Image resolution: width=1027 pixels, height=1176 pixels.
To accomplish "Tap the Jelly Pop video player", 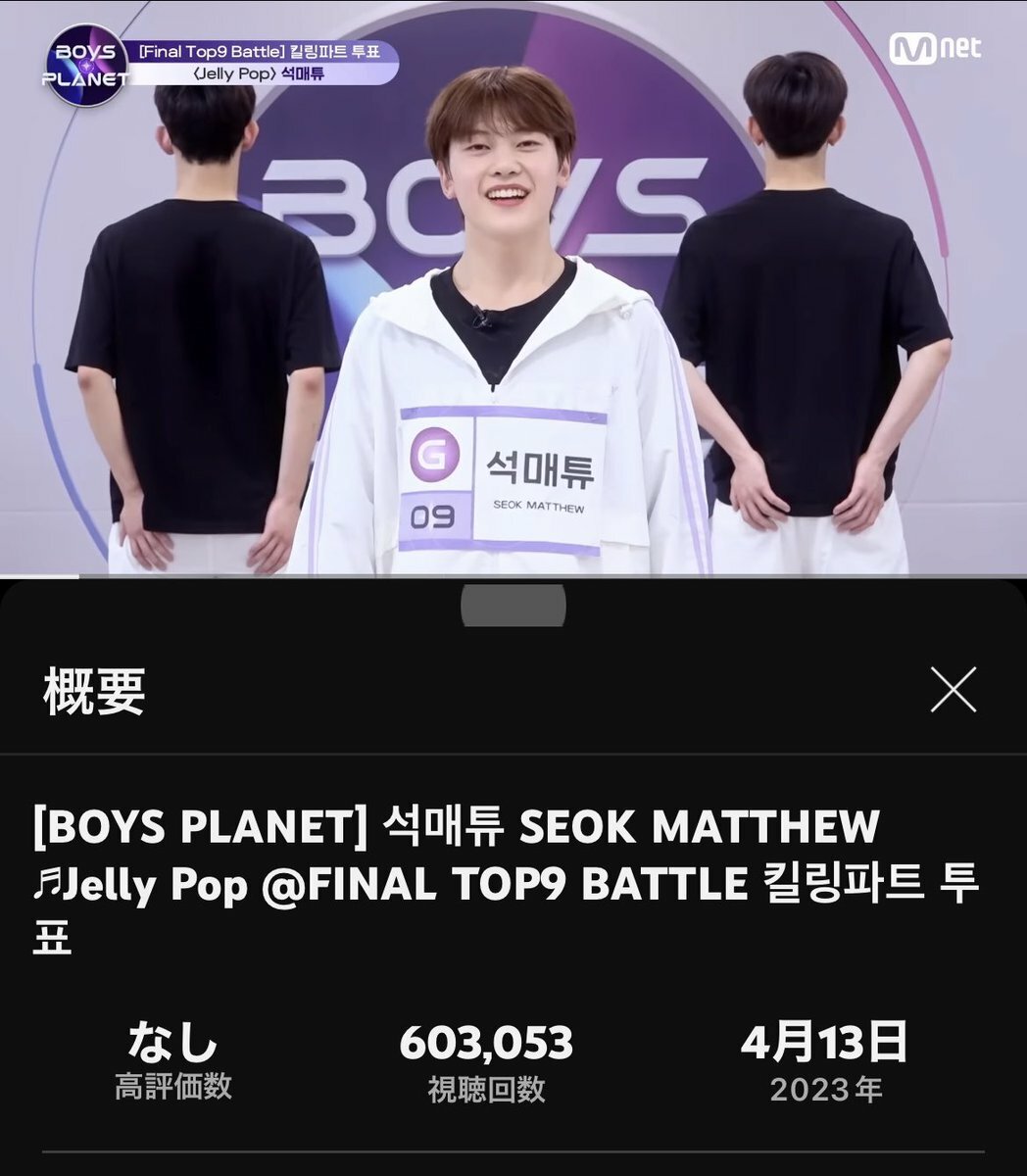I will click(513, 287).
